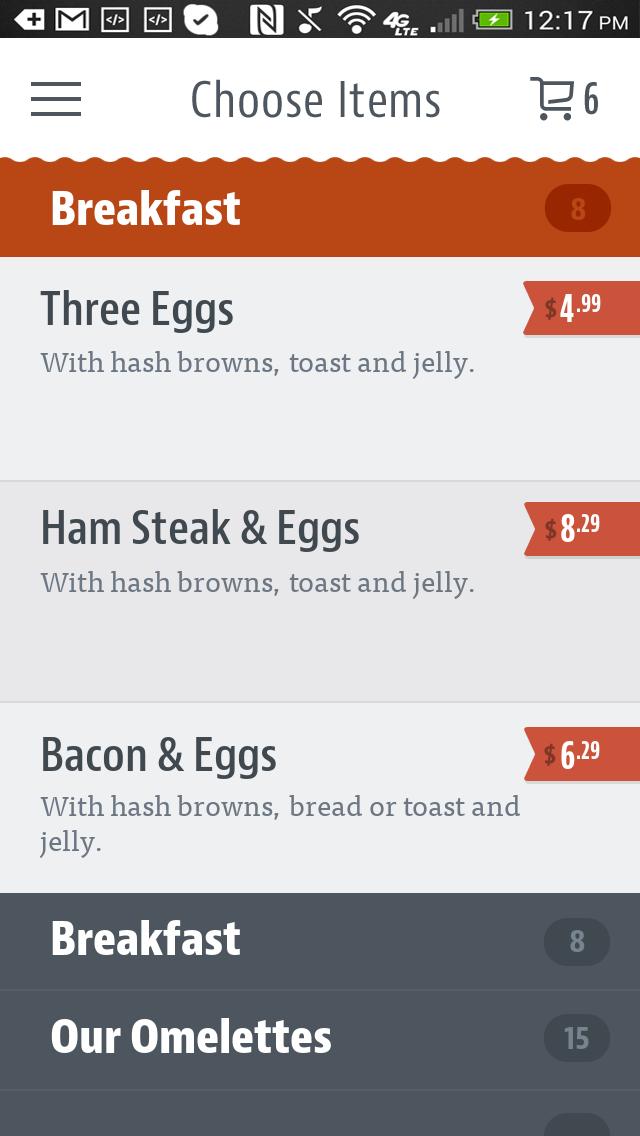The height and width of the screenshot is (1136, 640).
Task: Jump to the gray Breakfast category
Action: (320, 940)
